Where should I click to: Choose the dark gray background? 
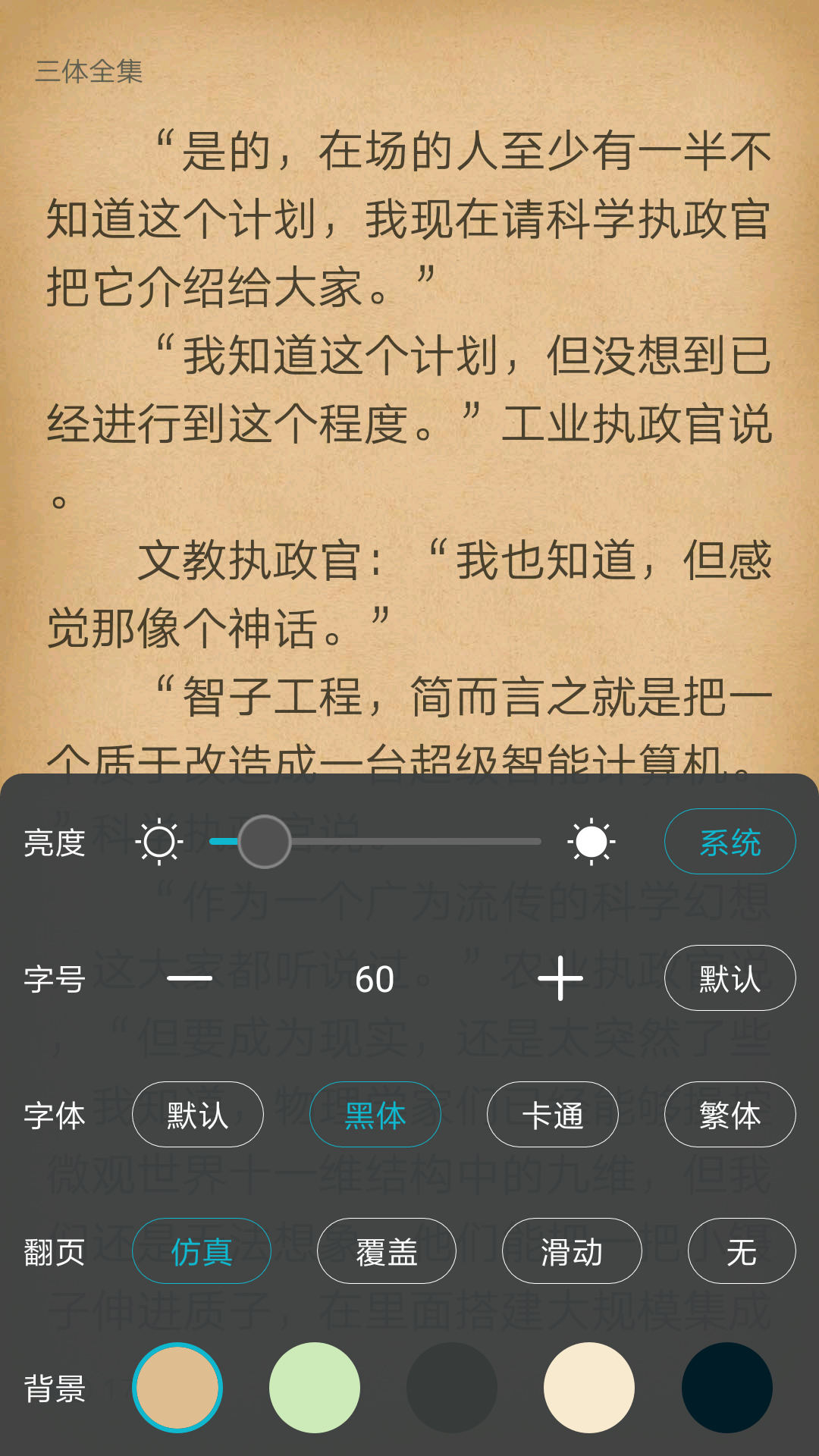[452, 1388]
